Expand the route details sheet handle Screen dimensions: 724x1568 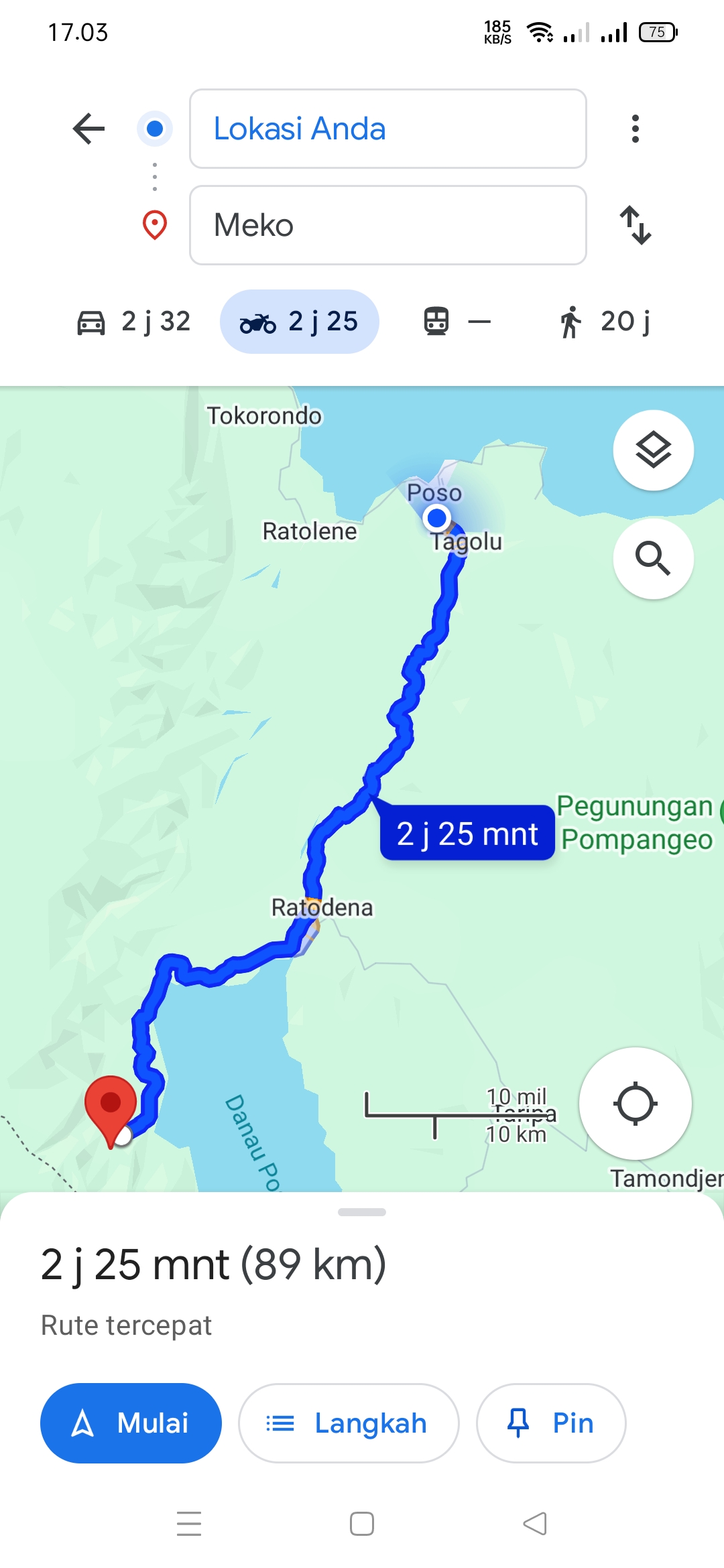(362, 1212)
